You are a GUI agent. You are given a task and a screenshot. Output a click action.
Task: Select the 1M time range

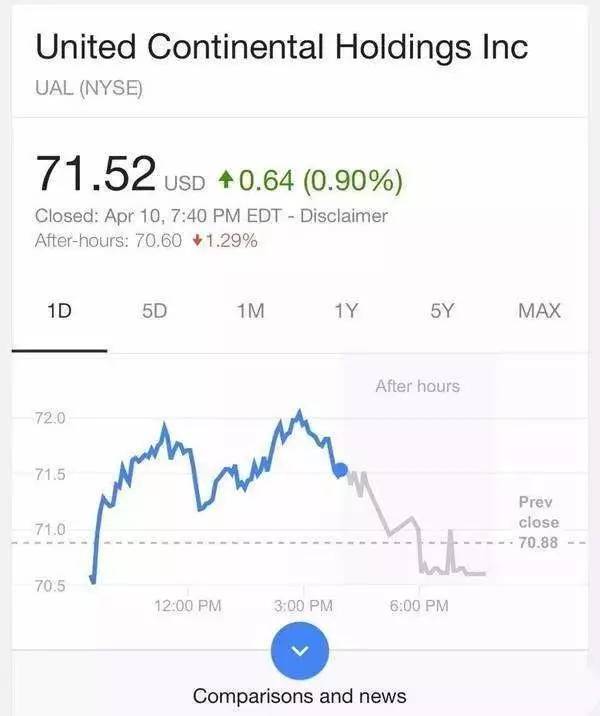250,311
